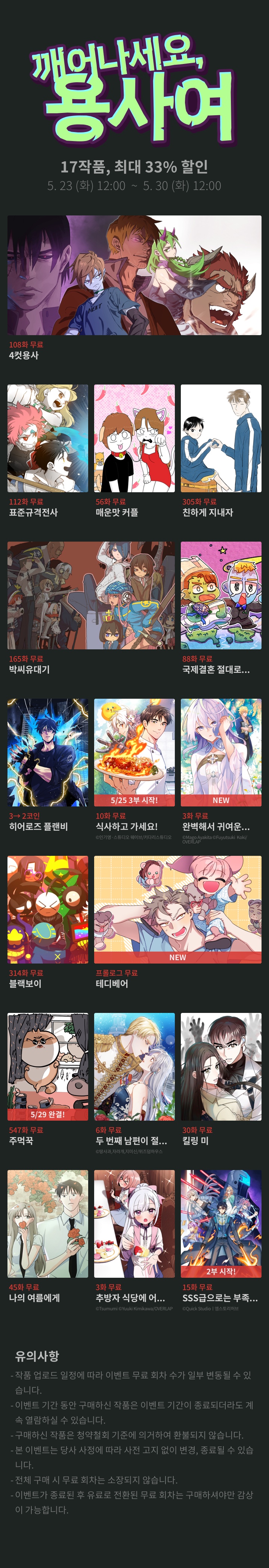Select the 매운맛 커플 webtoon
This screenshot has width=269, height=1568.
click(134, 438)
